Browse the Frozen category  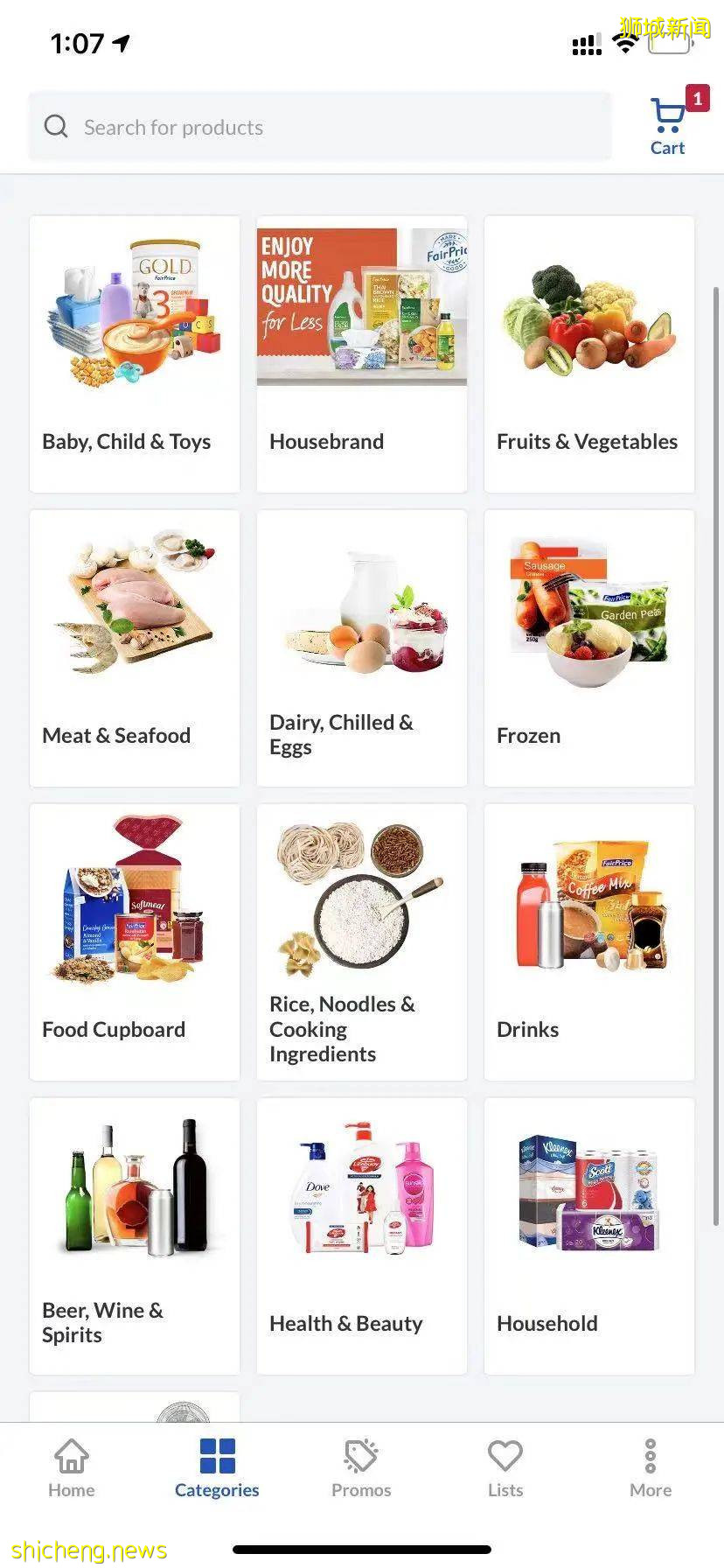[589, 648]
